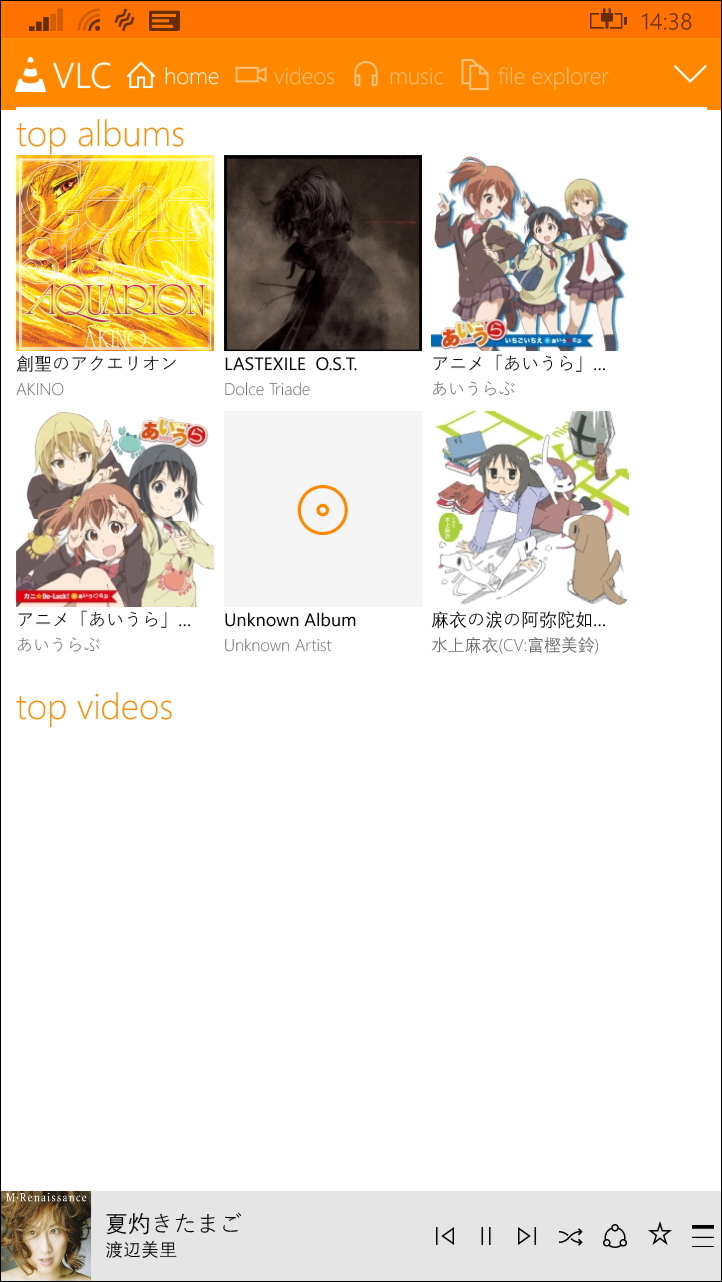Open the 創聖のアクエリオン album by AKINO
Screen dimensions: 722x1282
[x=115, y=253]
